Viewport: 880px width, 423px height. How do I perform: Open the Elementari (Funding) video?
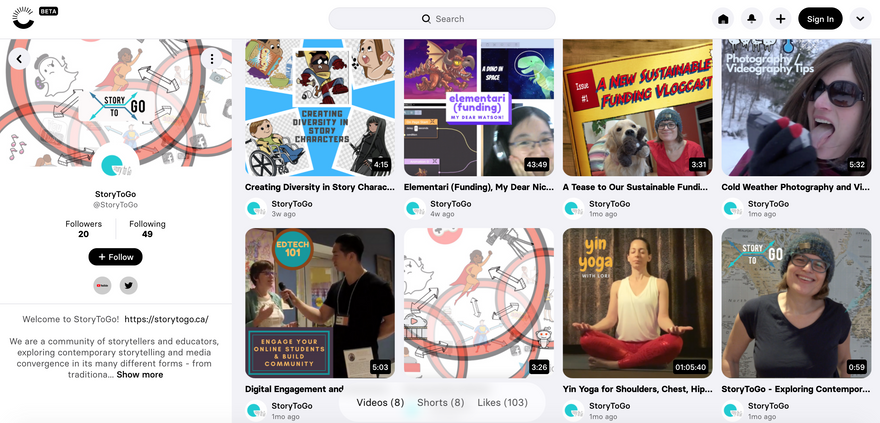coord(478,107)
